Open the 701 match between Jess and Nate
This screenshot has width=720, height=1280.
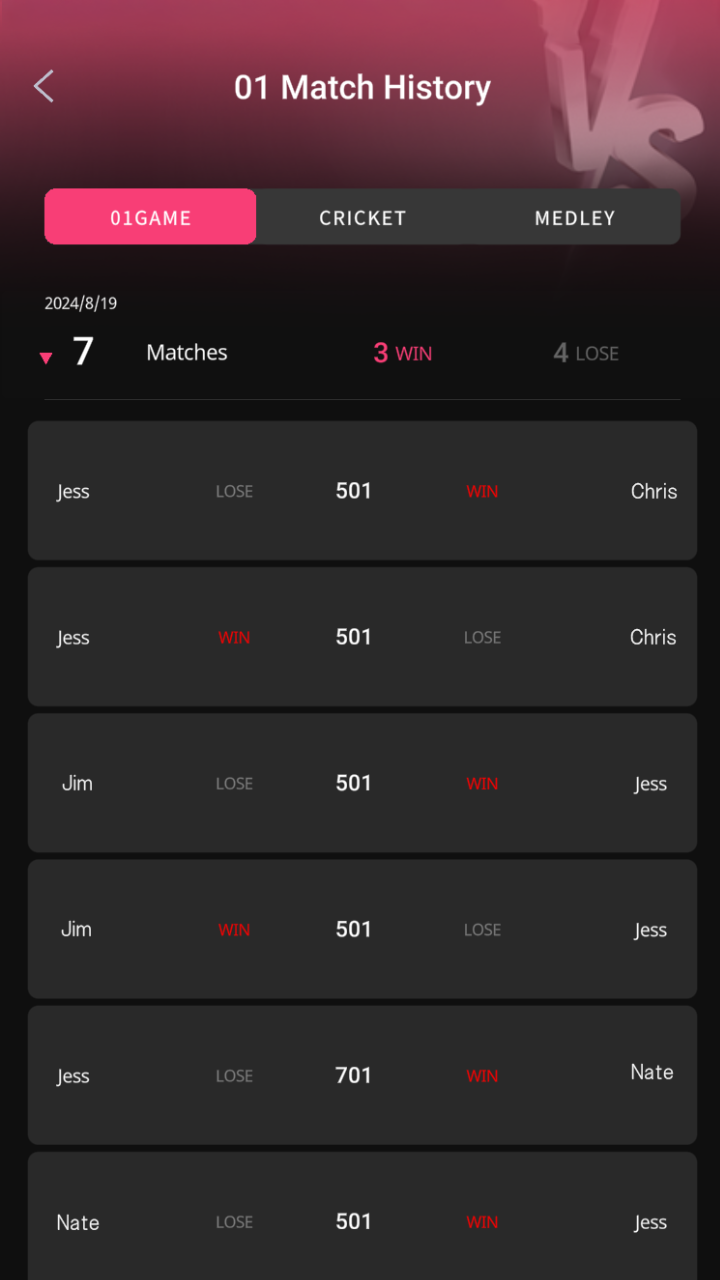tap(362, 1075)
